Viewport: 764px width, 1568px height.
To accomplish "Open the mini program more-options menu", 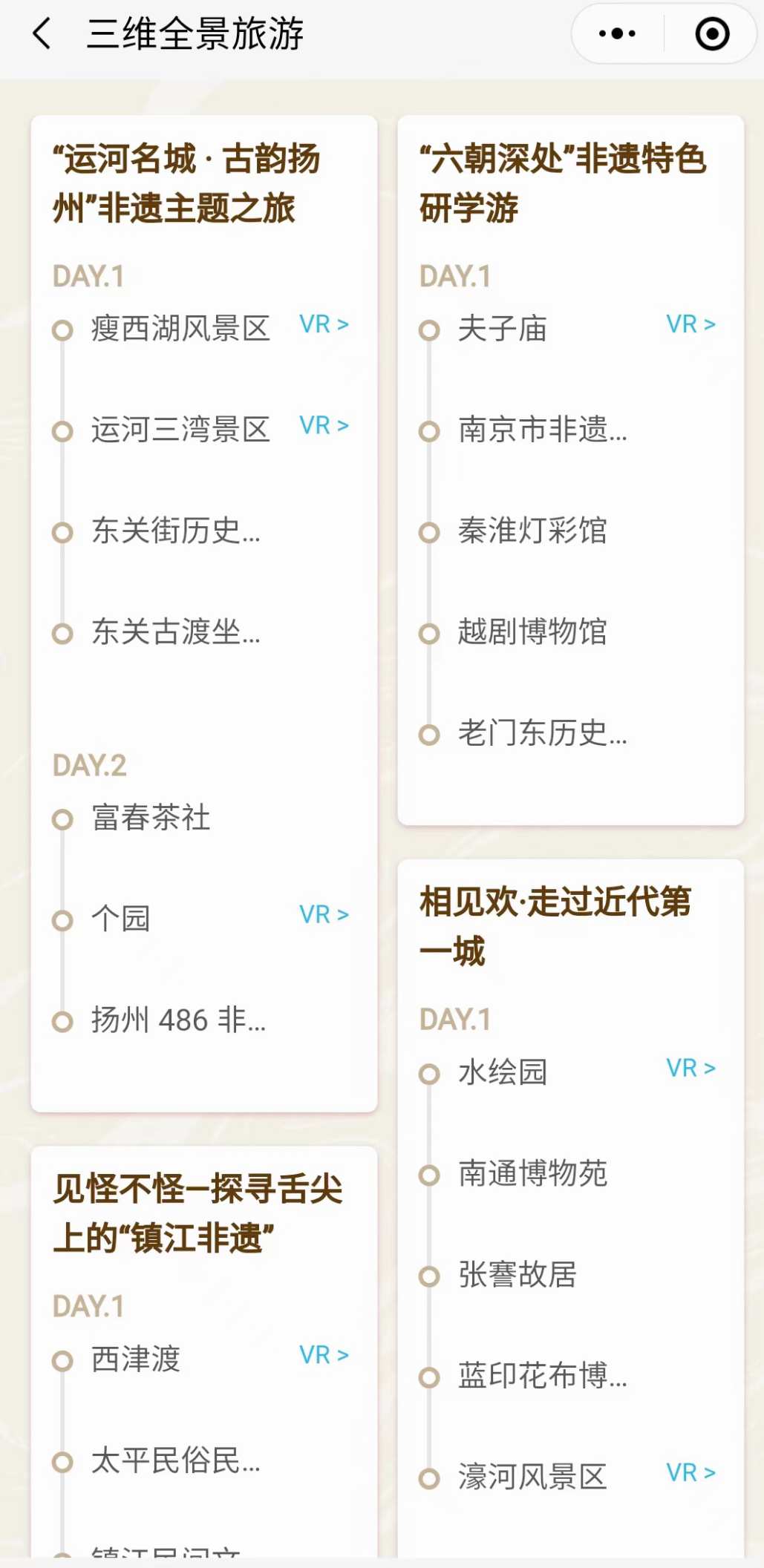I will pos(617,34).
